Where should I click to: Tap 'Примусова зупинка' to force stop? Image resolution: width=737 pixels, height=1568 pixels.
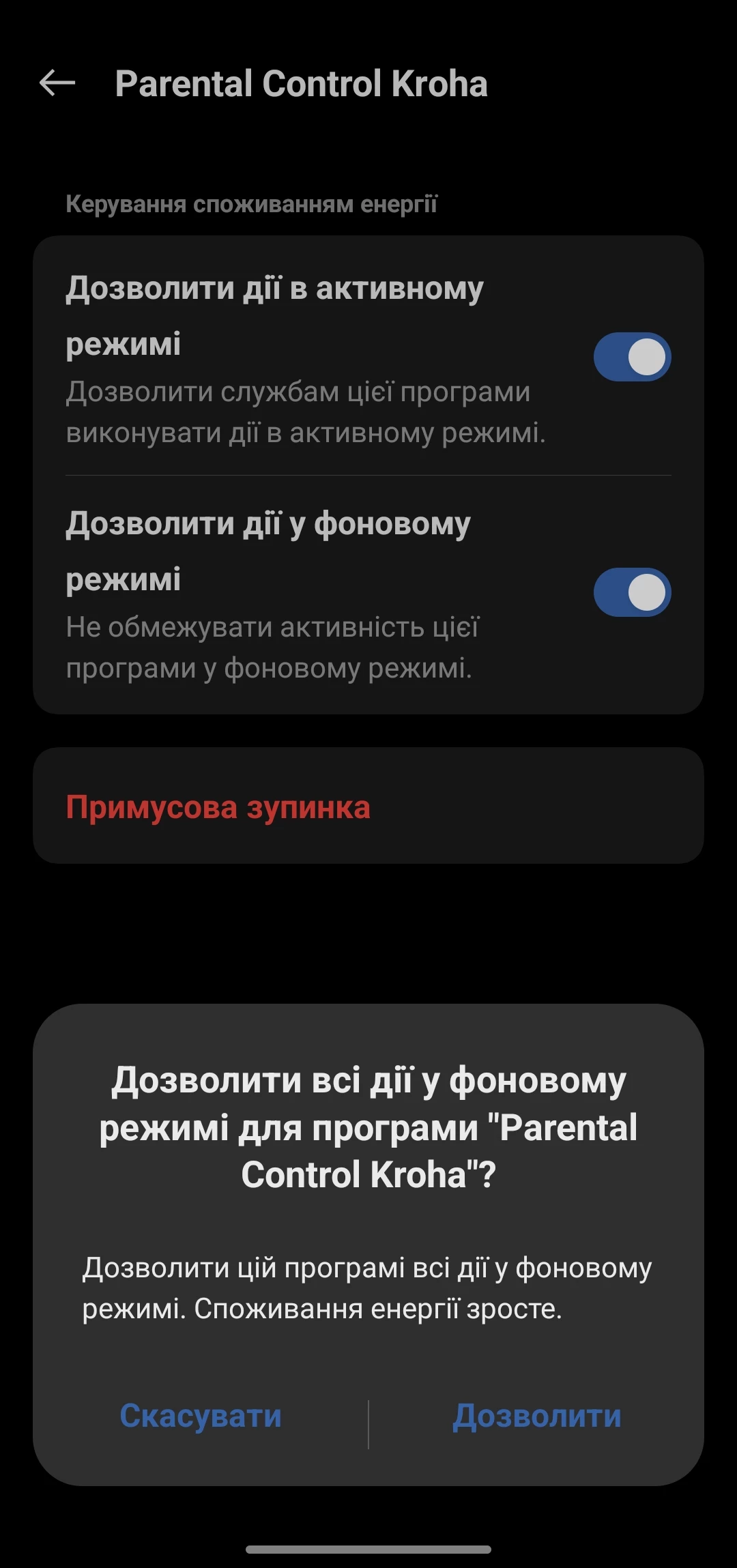[218, 807]
